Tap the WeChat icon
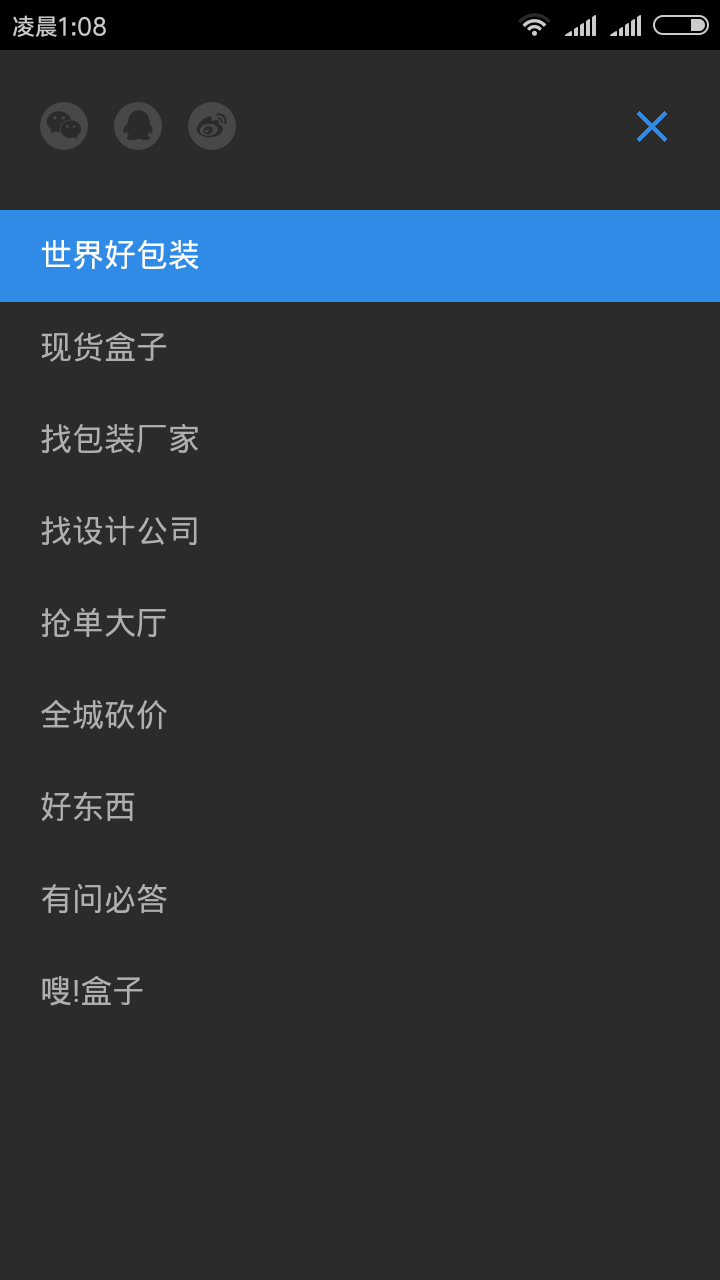The height and width of the screenshot is (1280, 720). tap(64, 126)
